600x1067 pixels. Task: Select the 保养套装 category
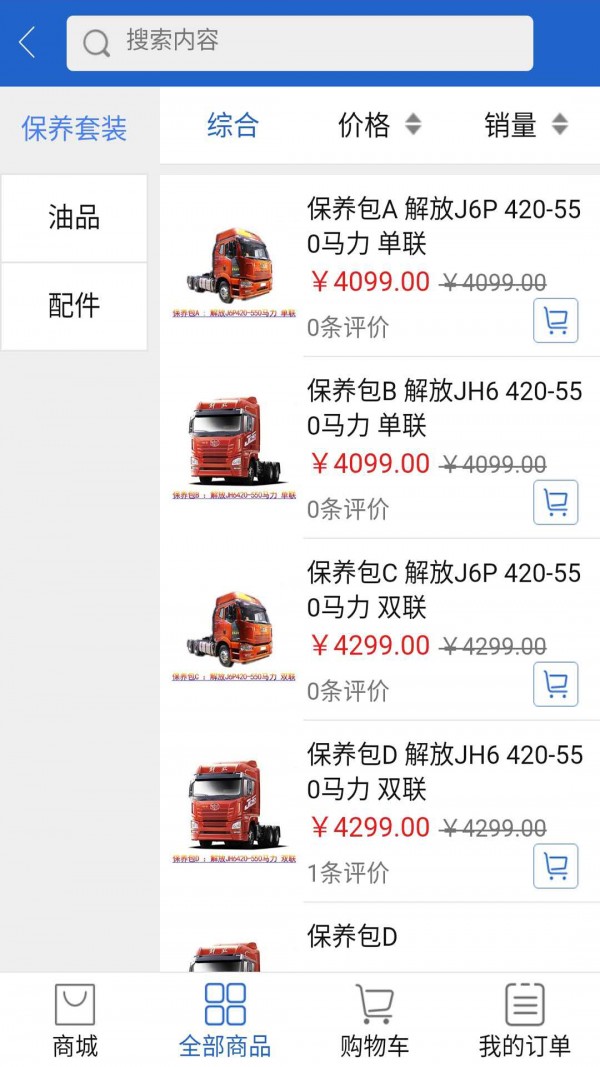click(x=75, y=128)
